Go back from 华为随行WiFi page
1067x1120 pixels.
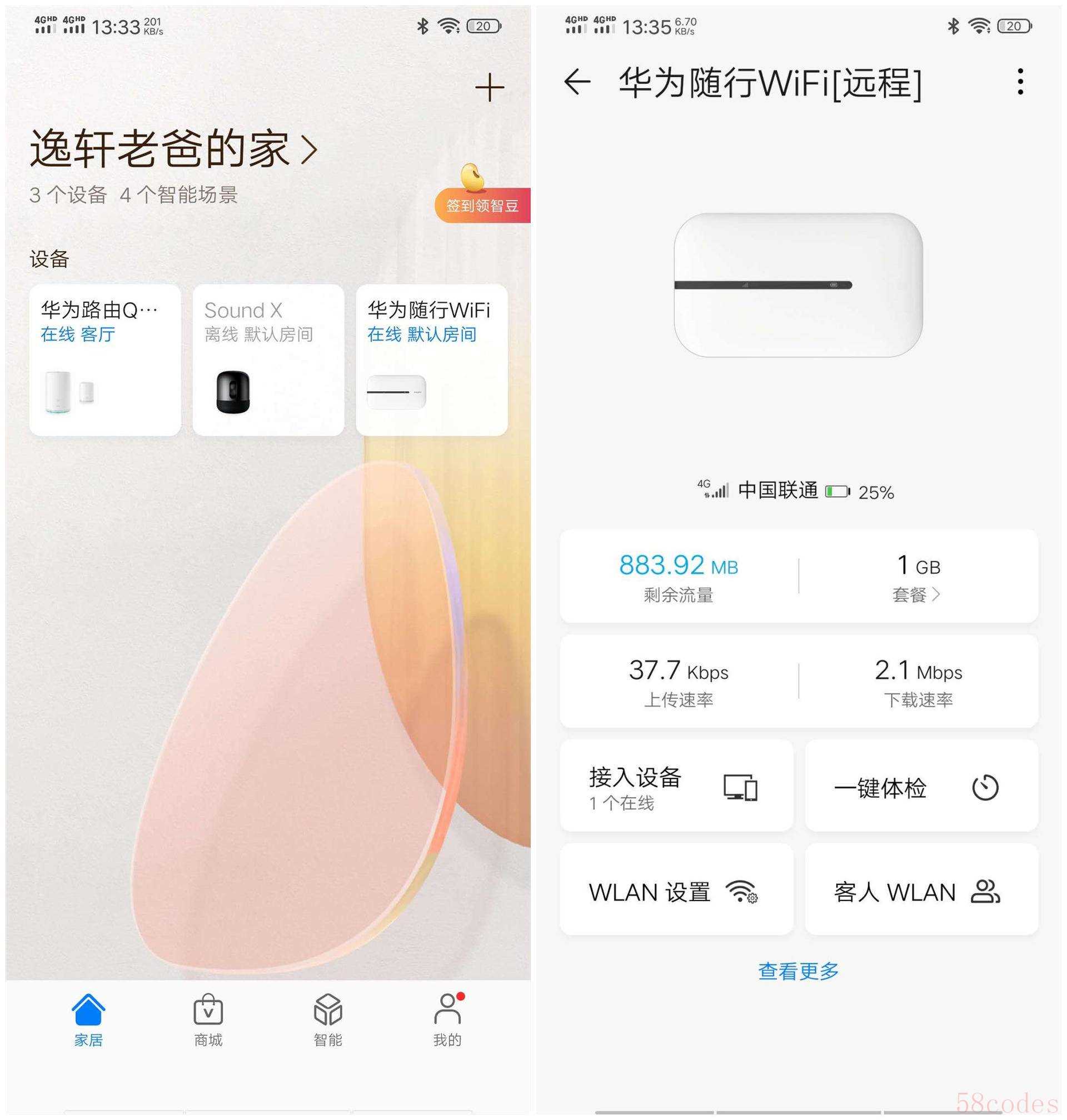577,82
